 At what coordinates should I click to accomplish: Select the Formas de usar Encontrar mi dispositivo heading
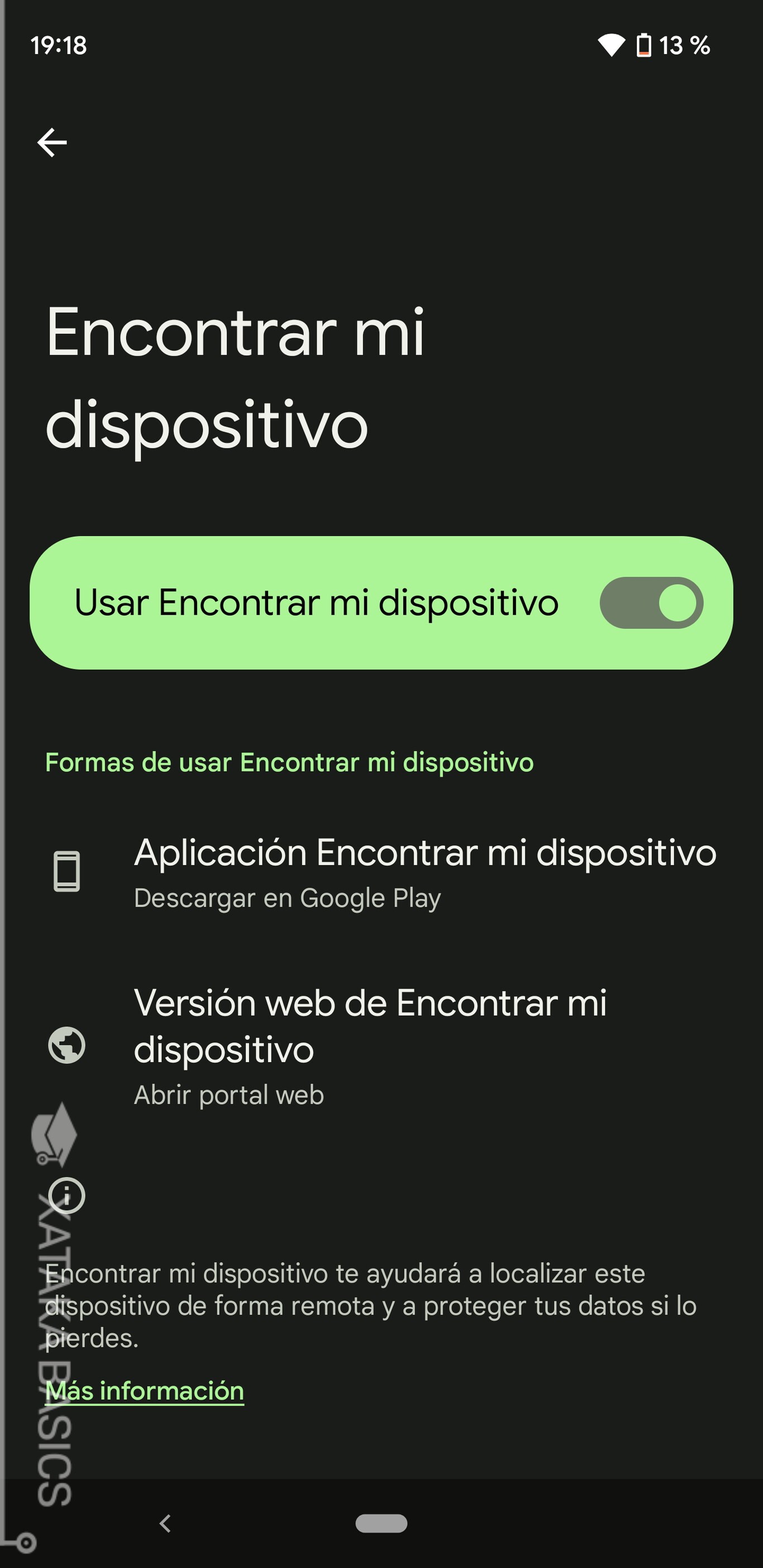click(289, 763)
